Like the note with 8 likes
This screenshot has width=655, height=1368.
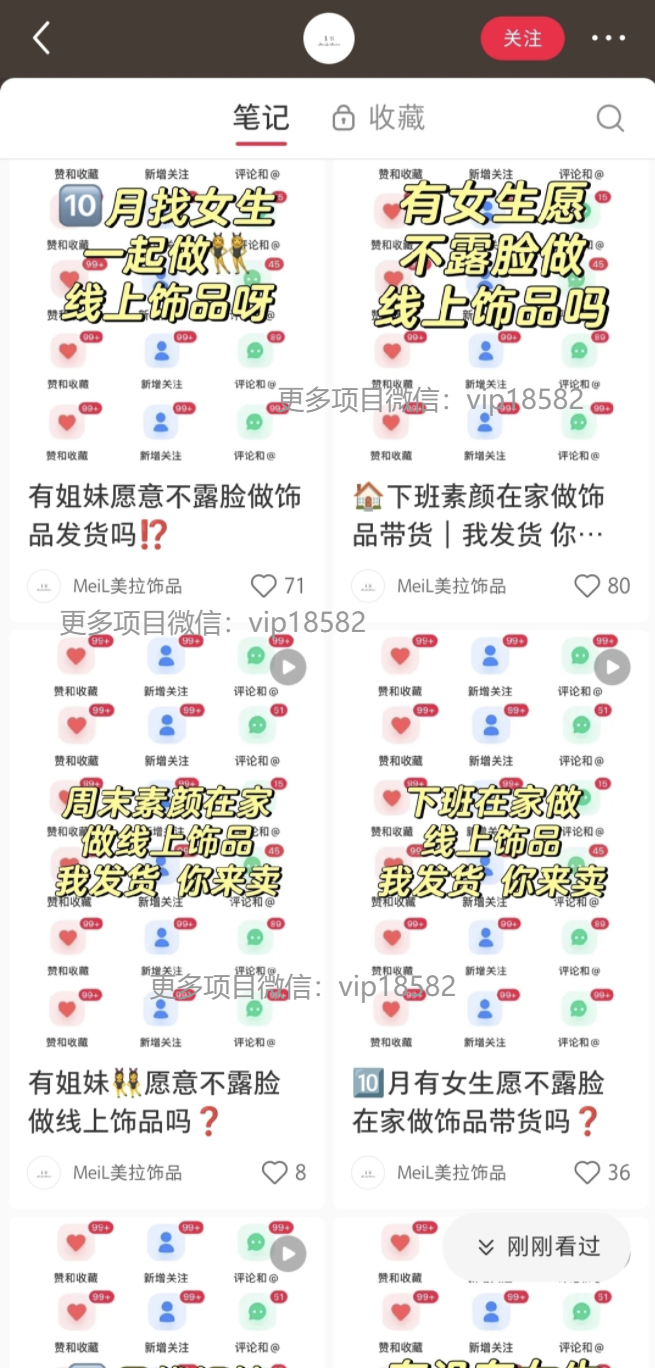274,1172
